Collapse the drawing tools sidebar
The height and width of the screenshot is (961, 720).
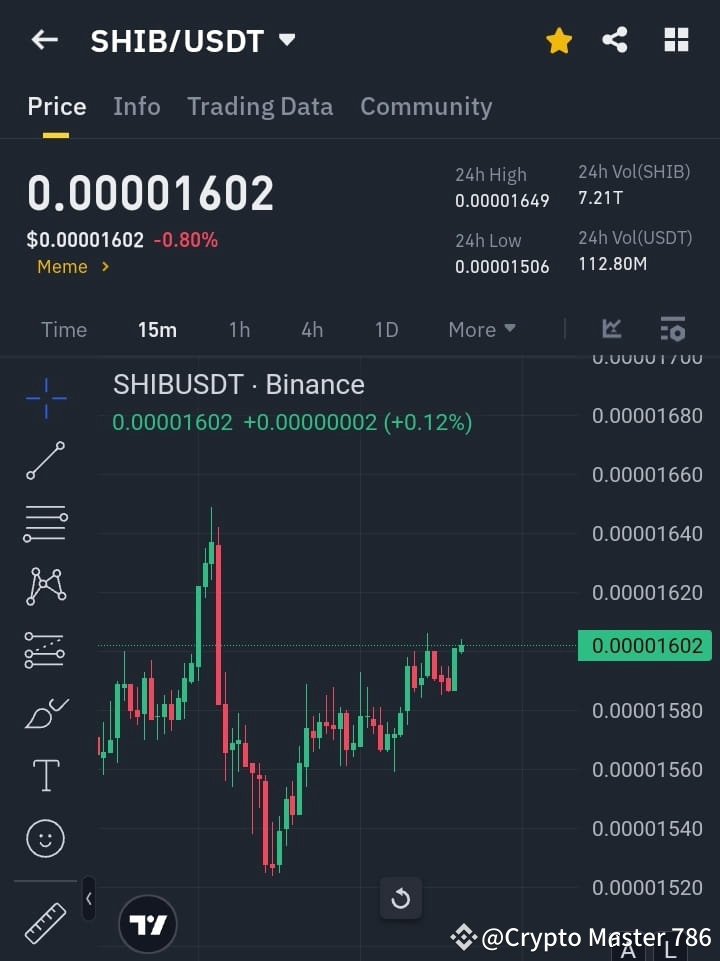pyautogui.click(x=88, y=898)
